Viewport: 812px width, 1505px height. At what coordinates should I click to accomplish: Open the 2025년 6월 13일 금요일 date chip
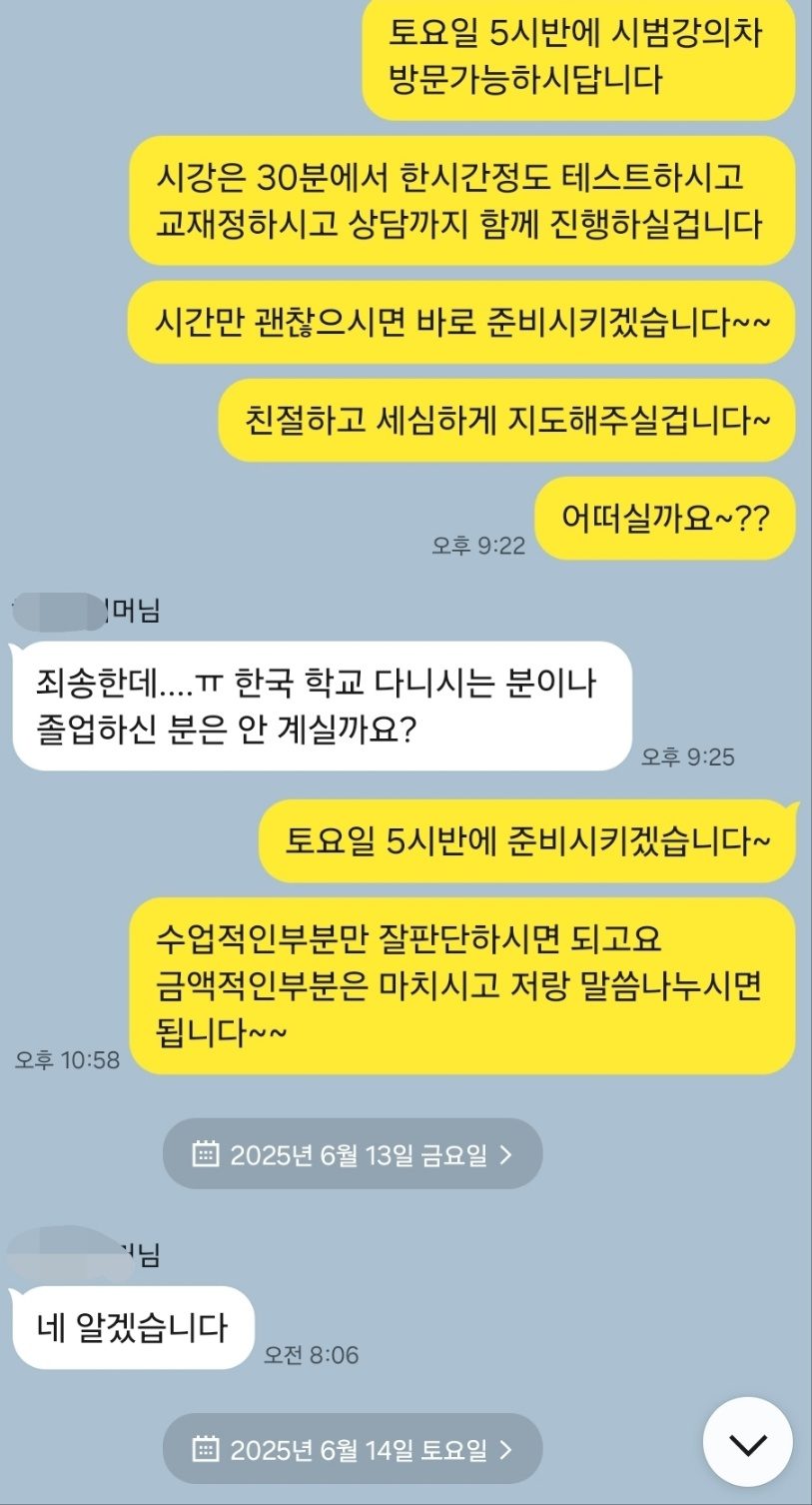pyautogui.click(x=353, y=1154)
